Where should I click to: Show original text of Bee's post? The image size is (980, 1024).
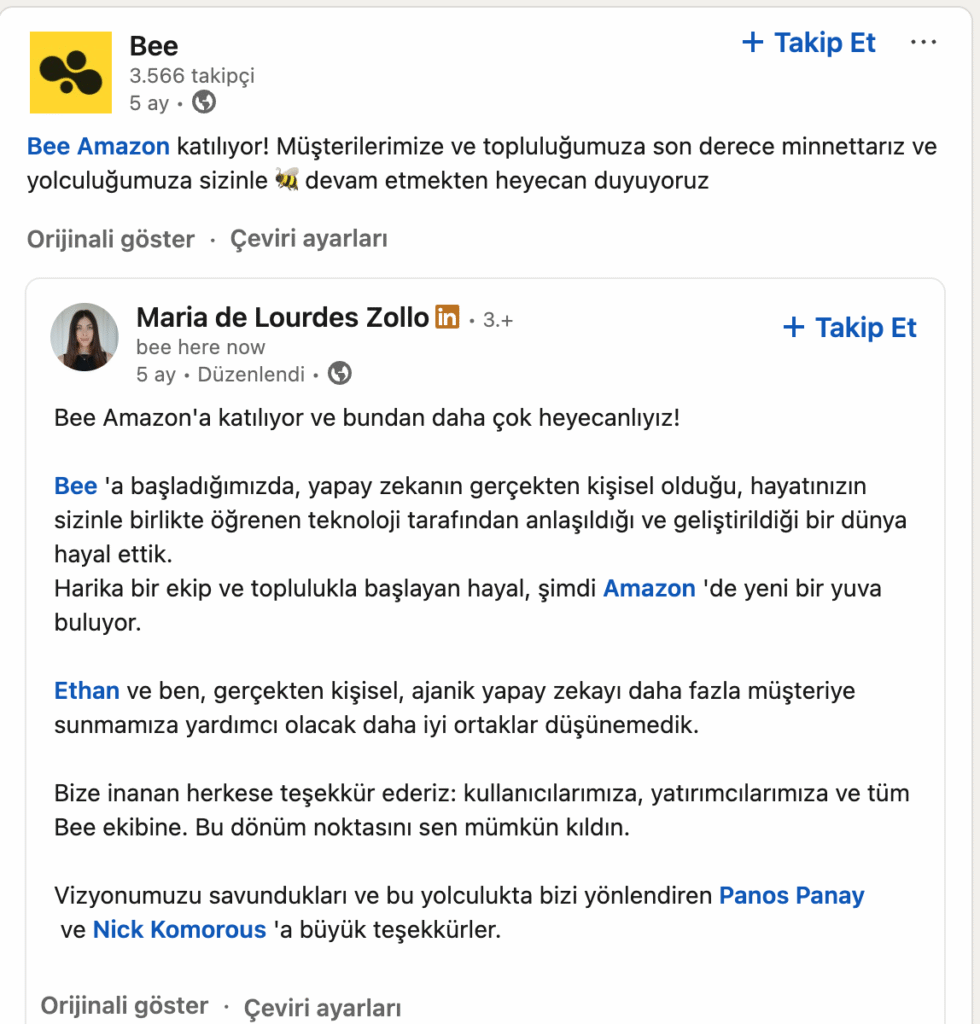110,239
